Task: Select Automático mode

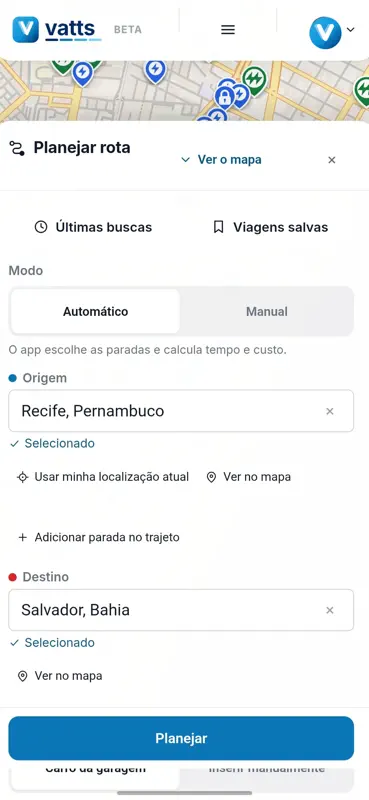Action: pos(95,311)
